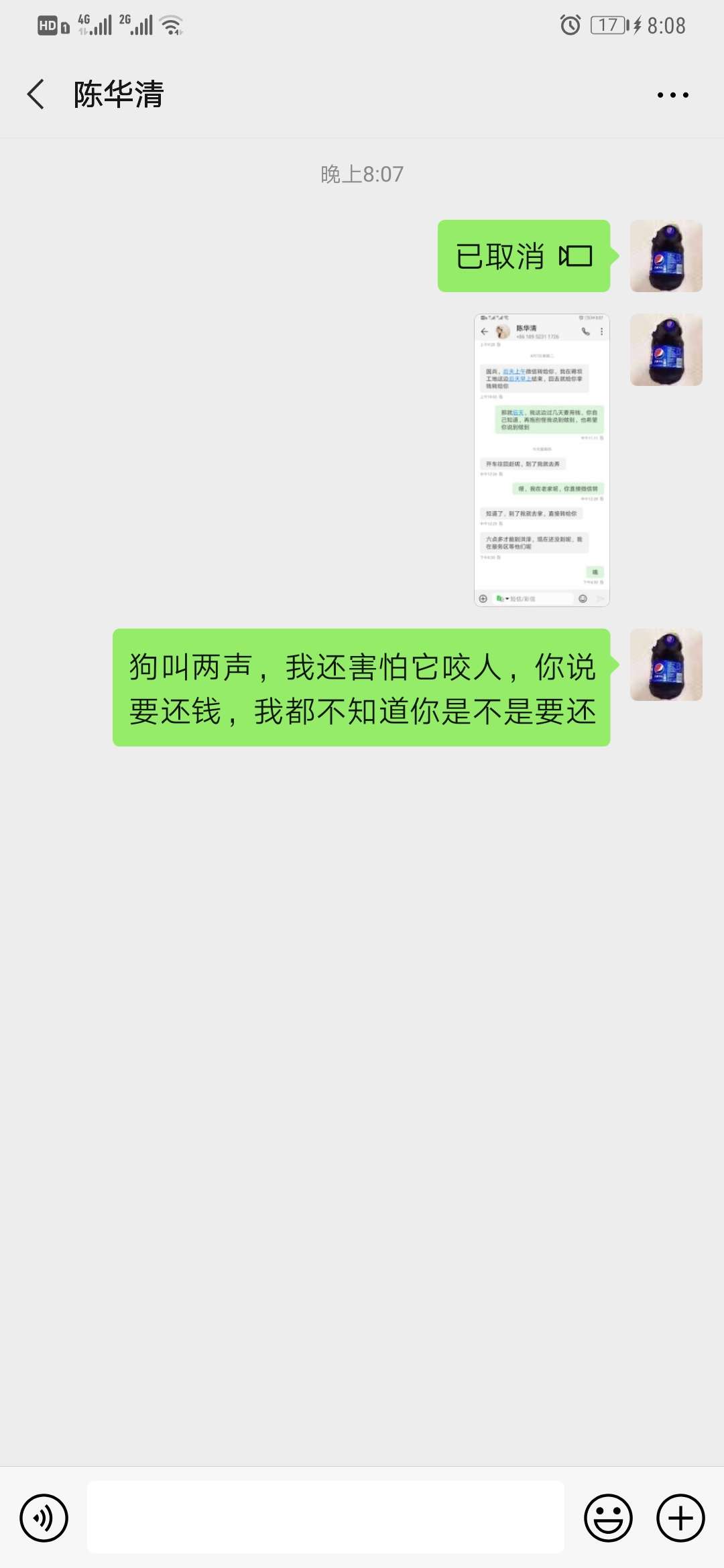The width and height of the screenshot is (724, 1568).
Task: Focus the message text field
Action: (326, 1517)
